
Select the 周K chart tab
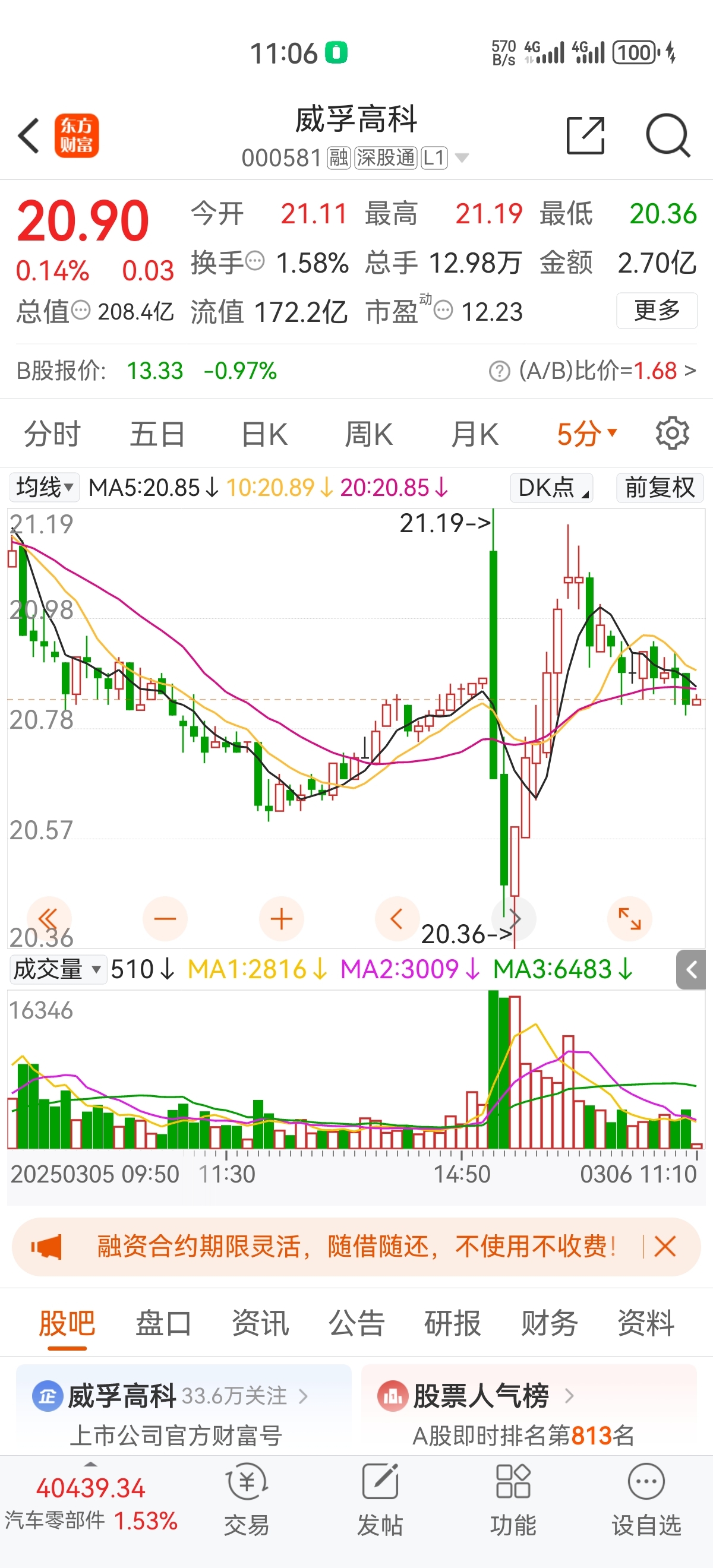pos(368,435)
